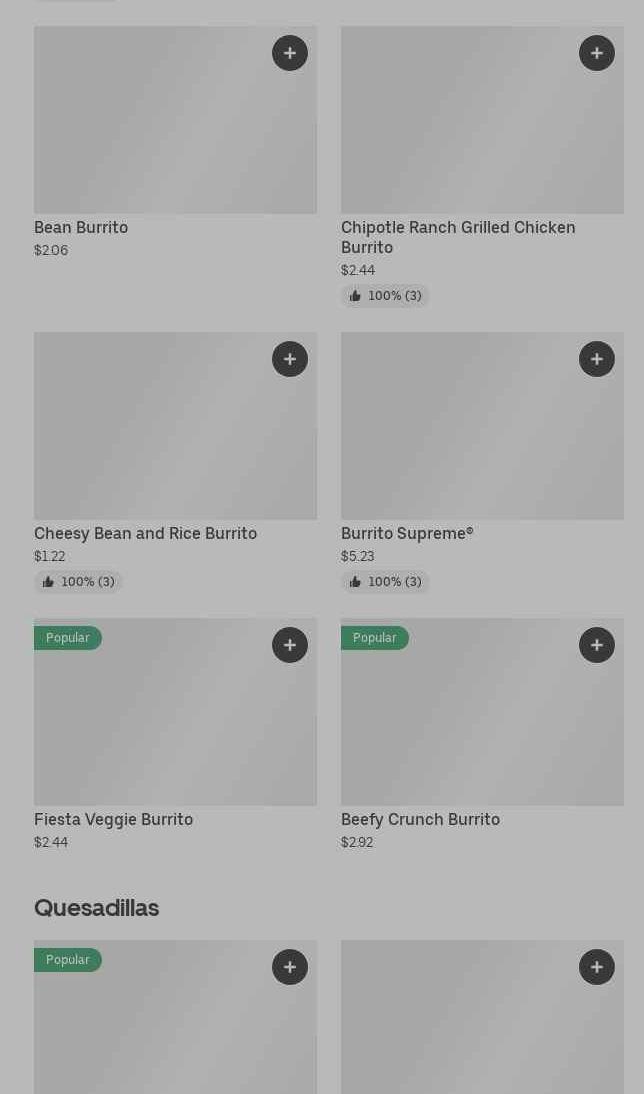Add Cheesy Bean and Rice Burrito
The image size is (644, 1094).
(290, 359)
